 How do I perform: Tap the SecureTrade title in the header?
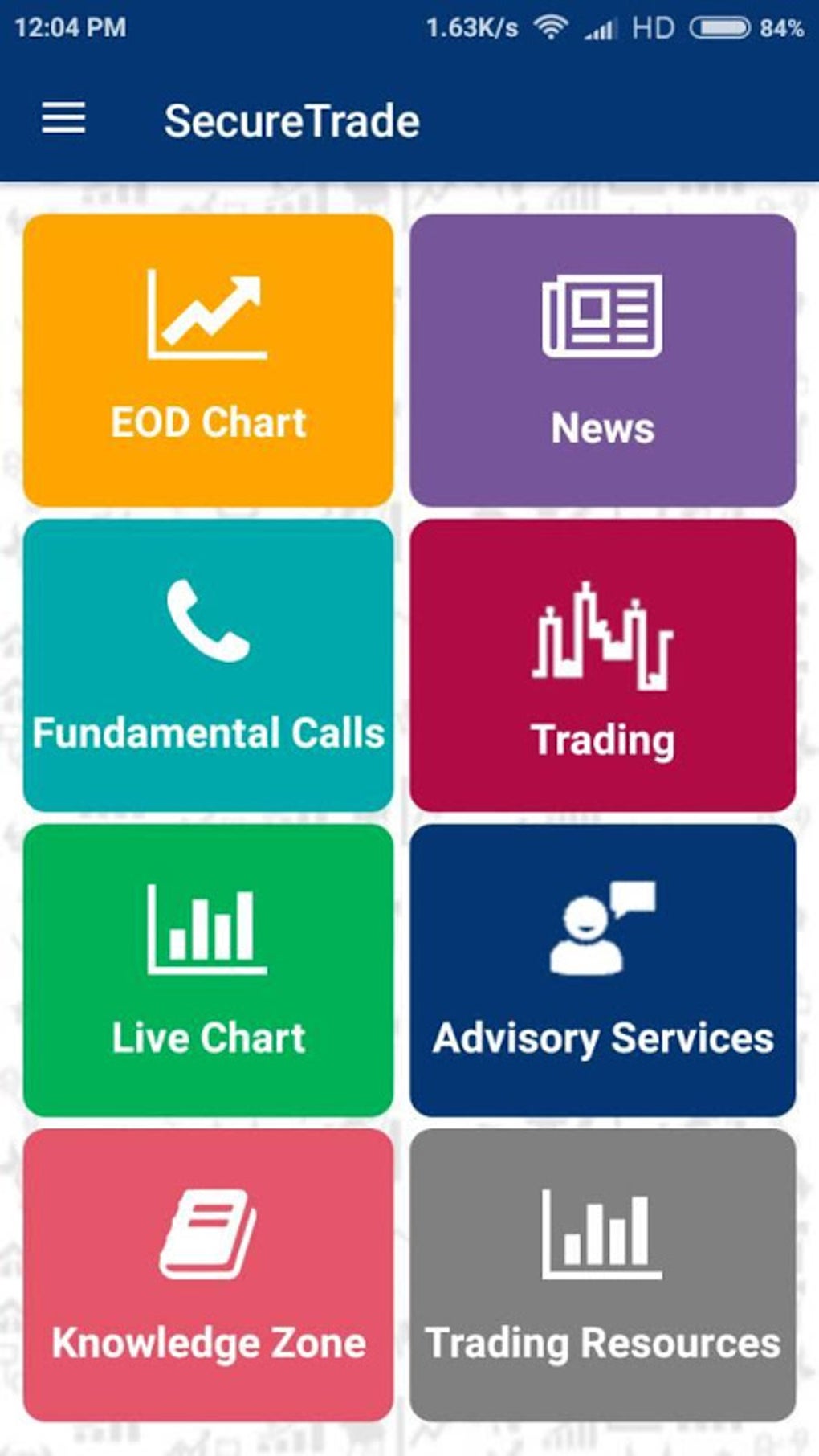(291, 120)
